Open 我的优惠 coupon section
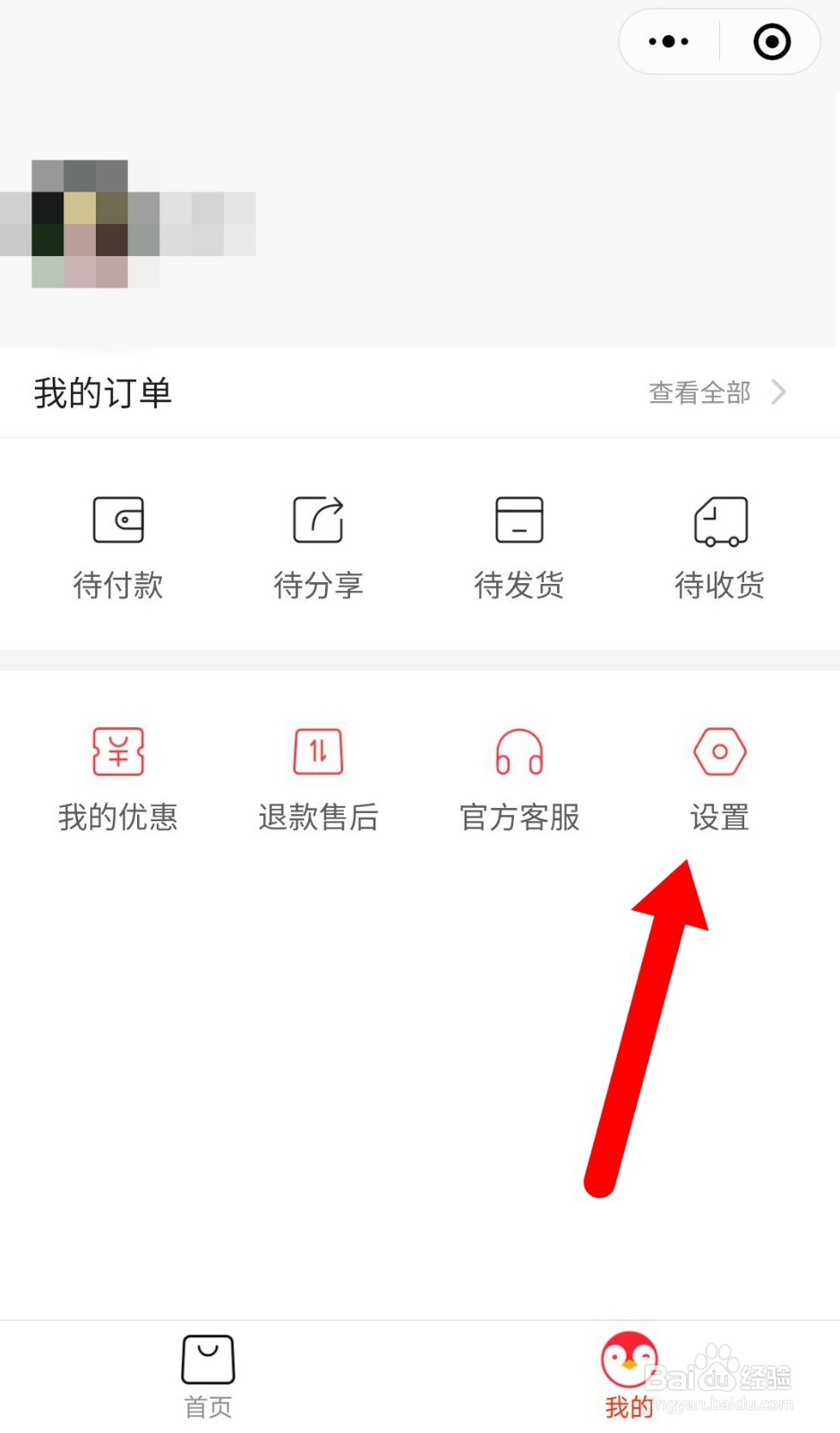Viewport: 840px width, 1433px height. pyautogui.click(x=117, y=816)
